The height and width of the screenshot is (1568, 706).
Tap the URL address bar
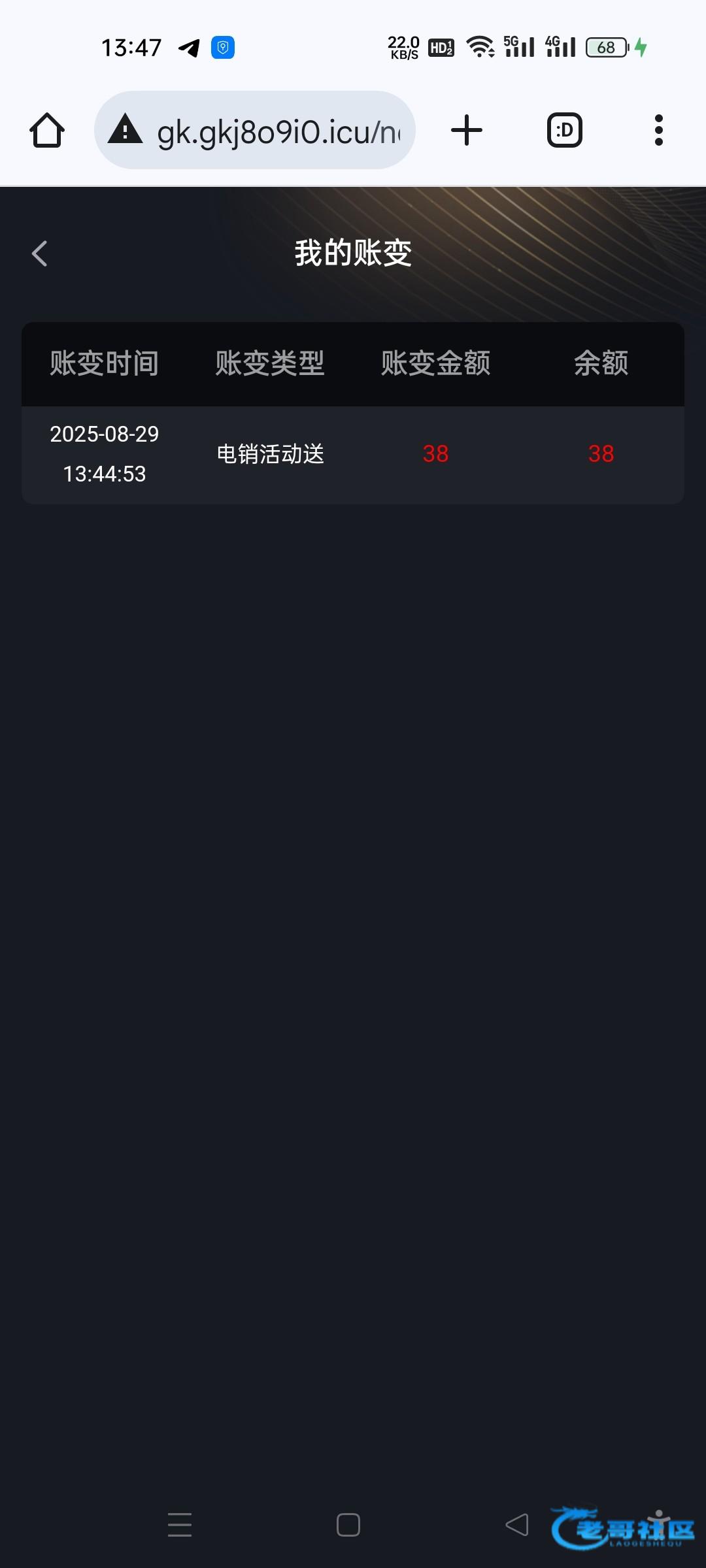pos(255,130)
